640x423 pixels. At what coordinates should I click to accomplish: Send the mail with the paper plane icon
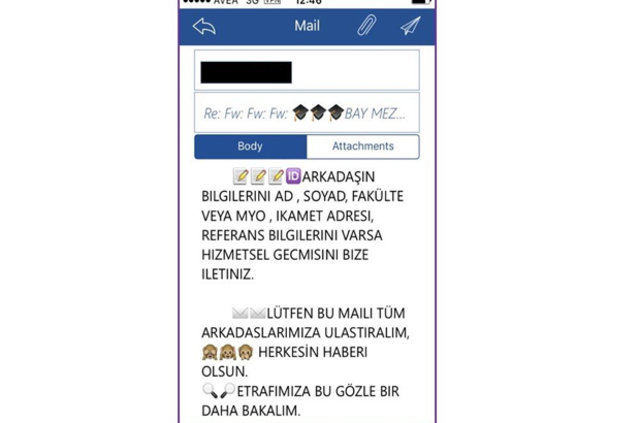410,27
